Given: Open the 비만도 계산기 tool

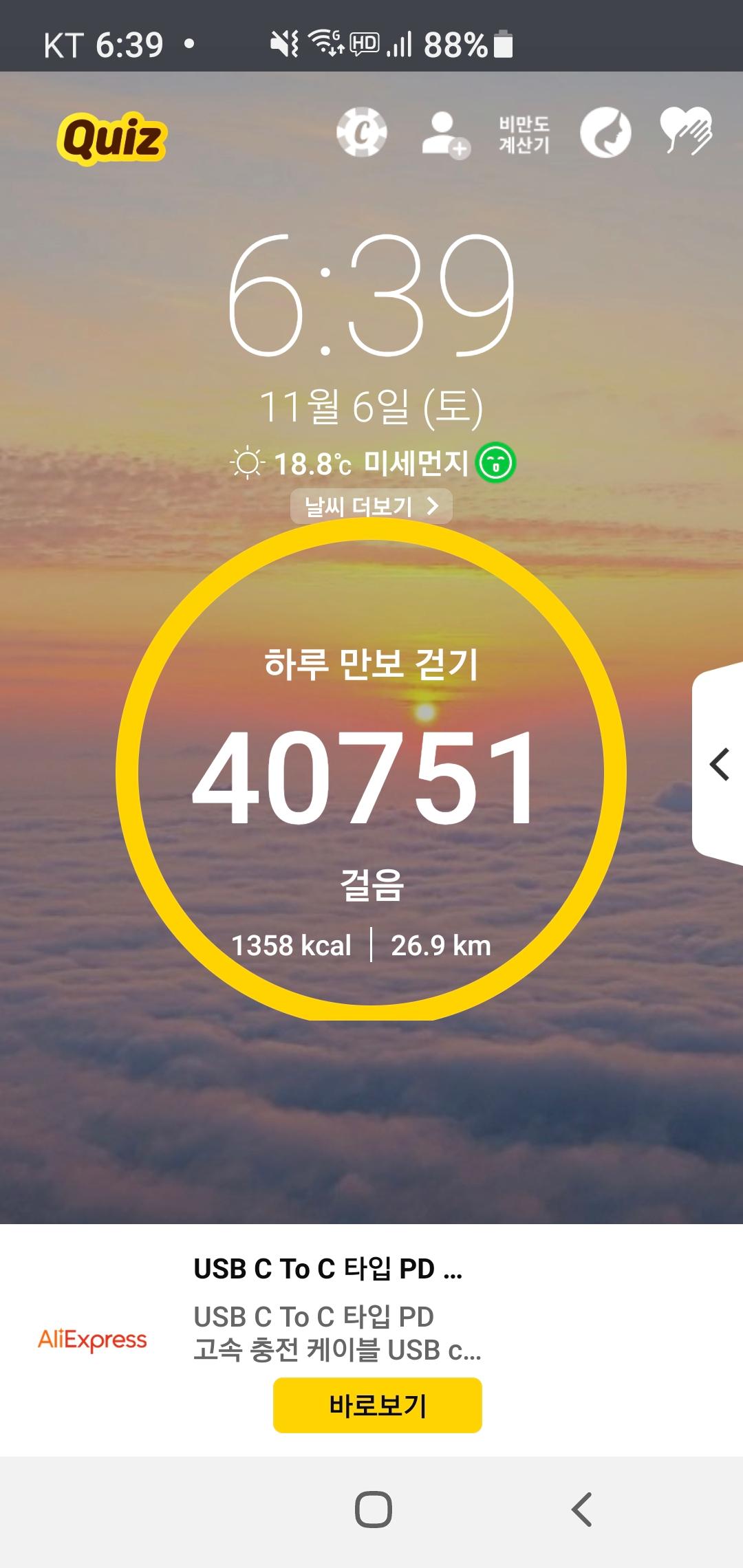Looking at the screenshot, I should pyautogui.click(x=524, y=134).
